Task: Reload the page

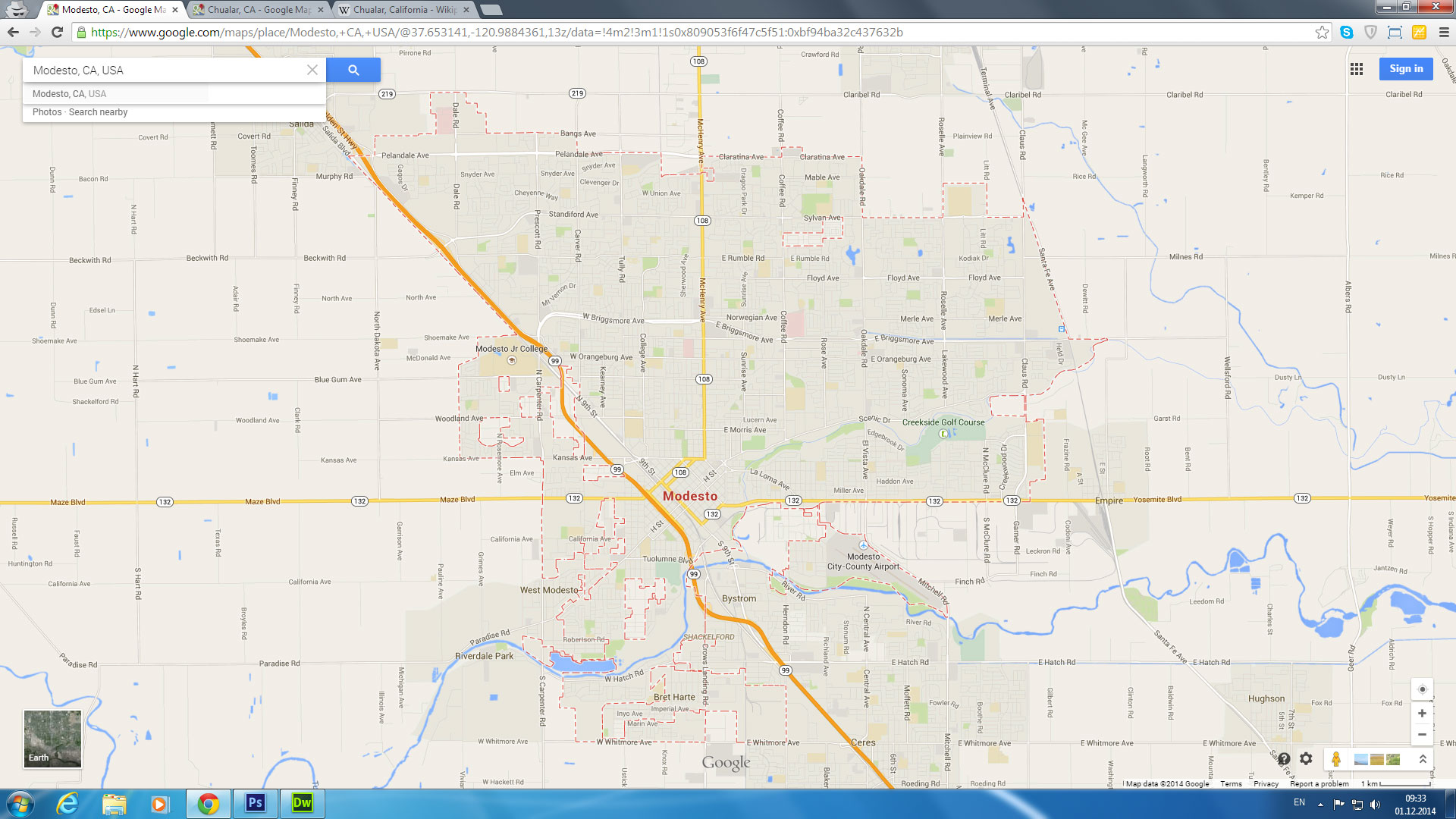Action: (57, 32)
